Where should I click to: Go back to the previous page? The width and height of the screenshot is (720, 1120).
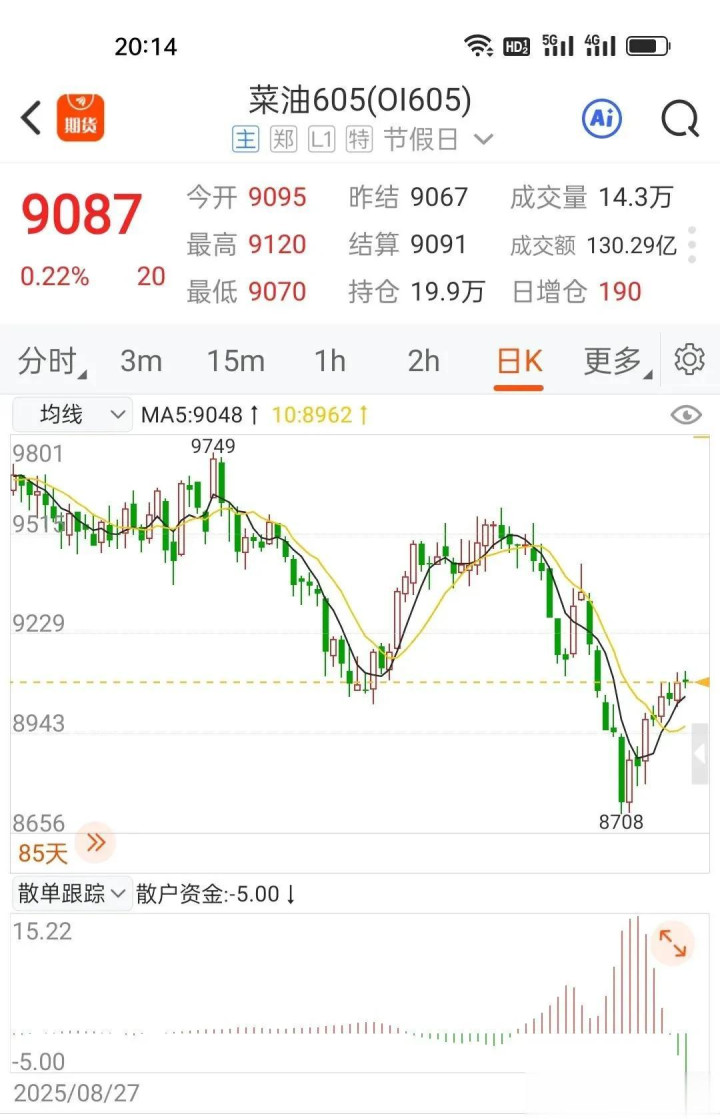[x=32, y=118]
